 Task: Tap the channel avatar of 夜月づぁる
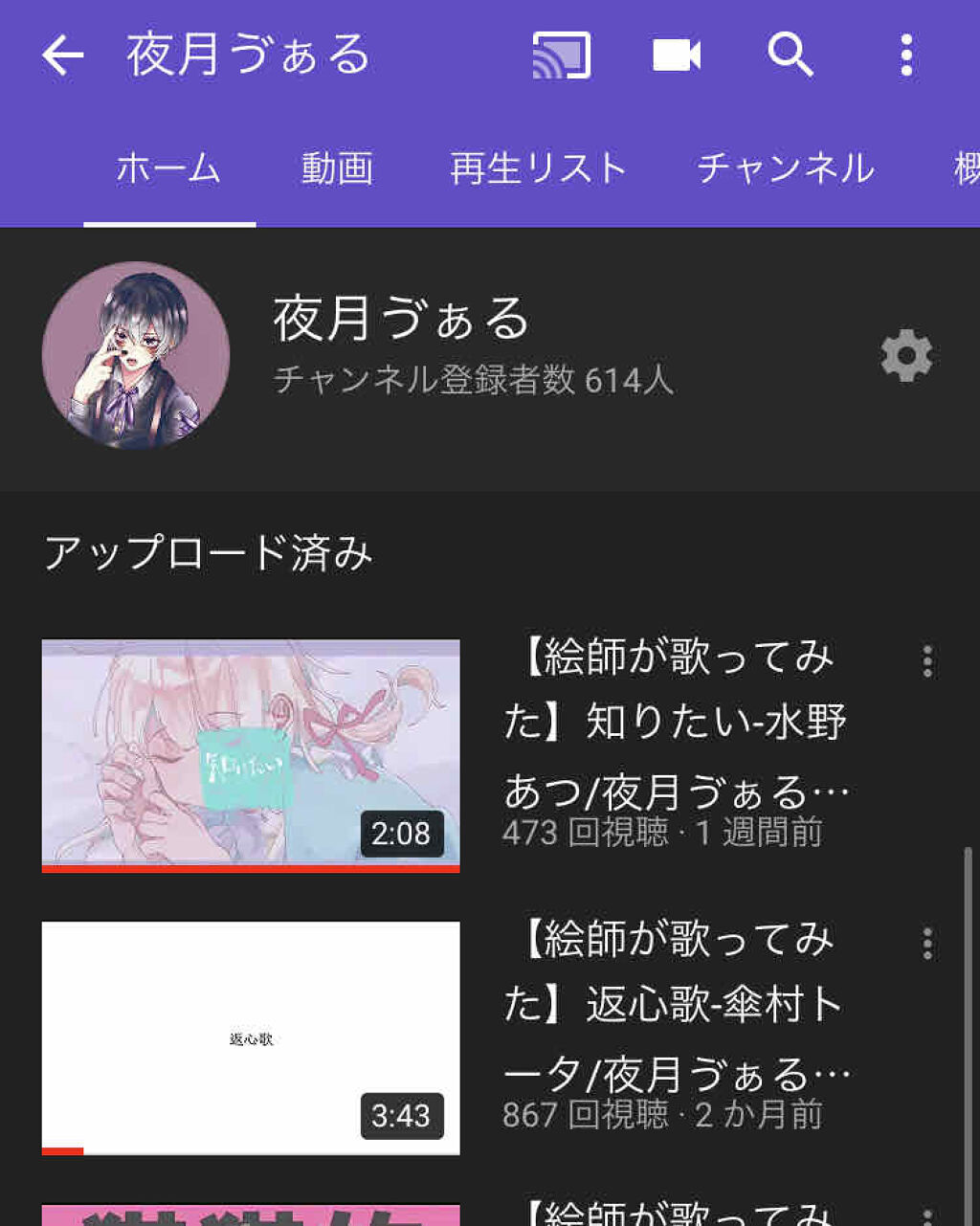coord(140,357)
